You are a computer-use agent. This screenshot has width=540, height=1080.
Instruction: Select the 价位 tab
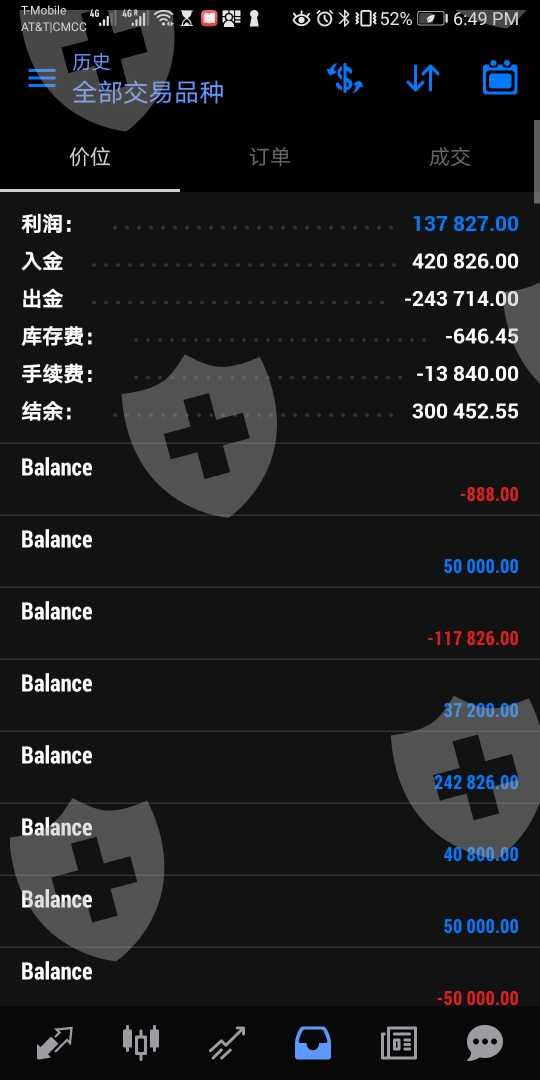[x=90, y=157]
